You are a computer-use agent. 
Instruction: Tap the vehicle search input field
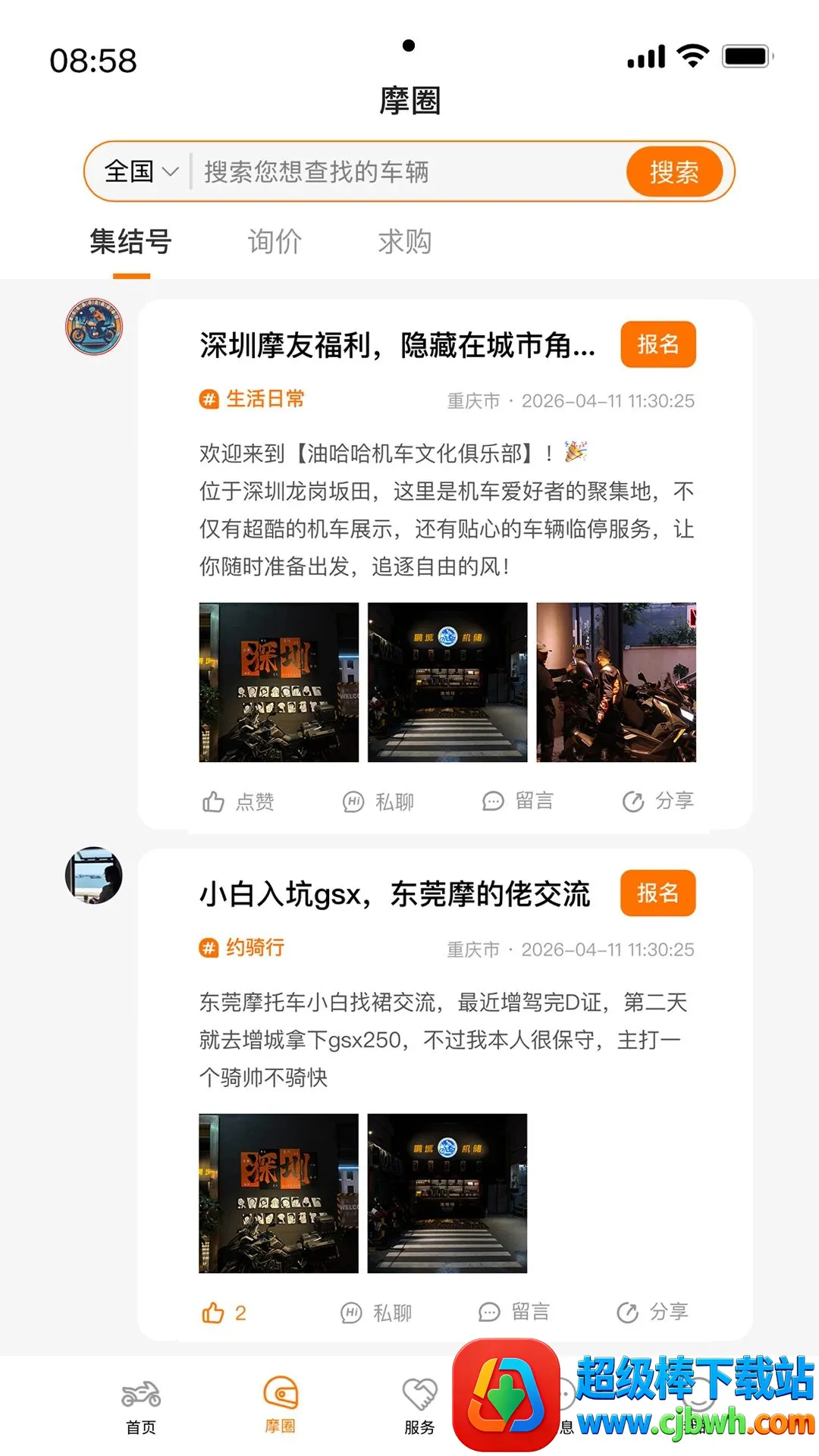point(409,172)
